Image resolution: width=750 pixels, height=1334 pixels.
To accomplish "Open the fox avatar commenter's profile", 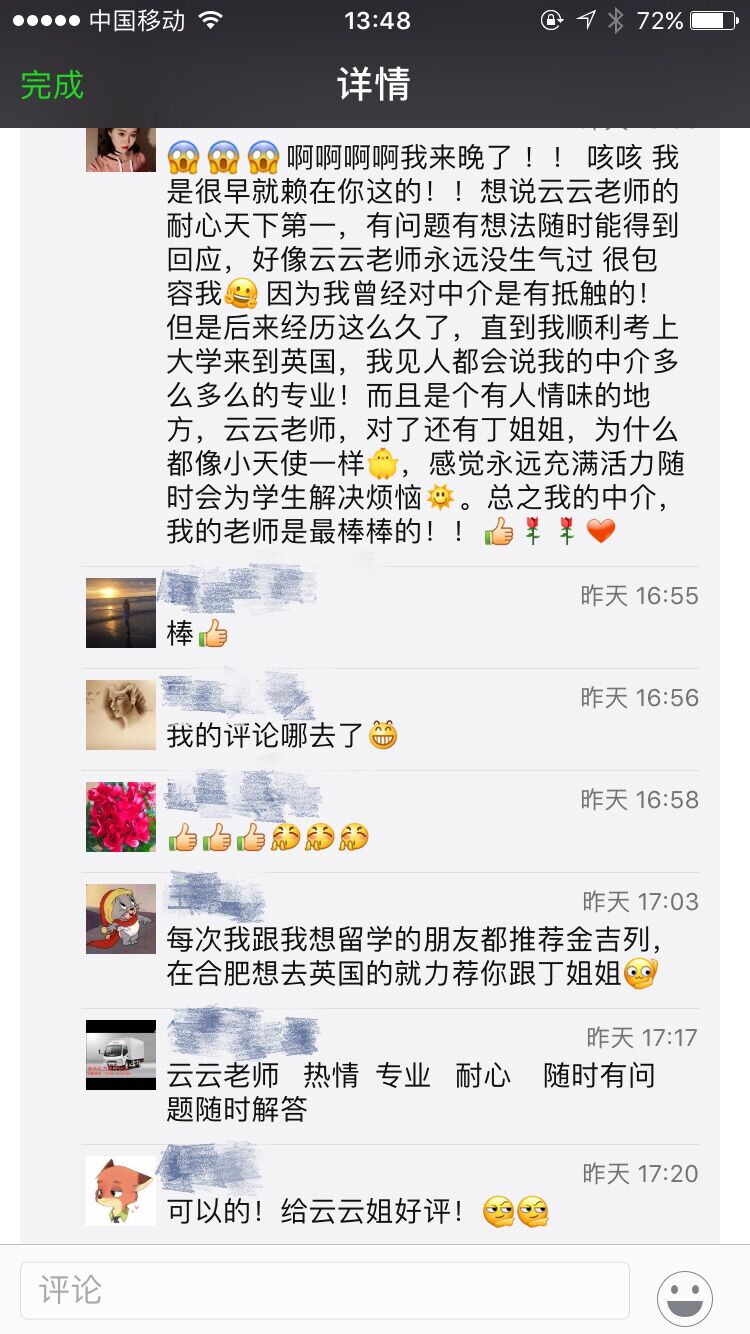I will 121,1190.
